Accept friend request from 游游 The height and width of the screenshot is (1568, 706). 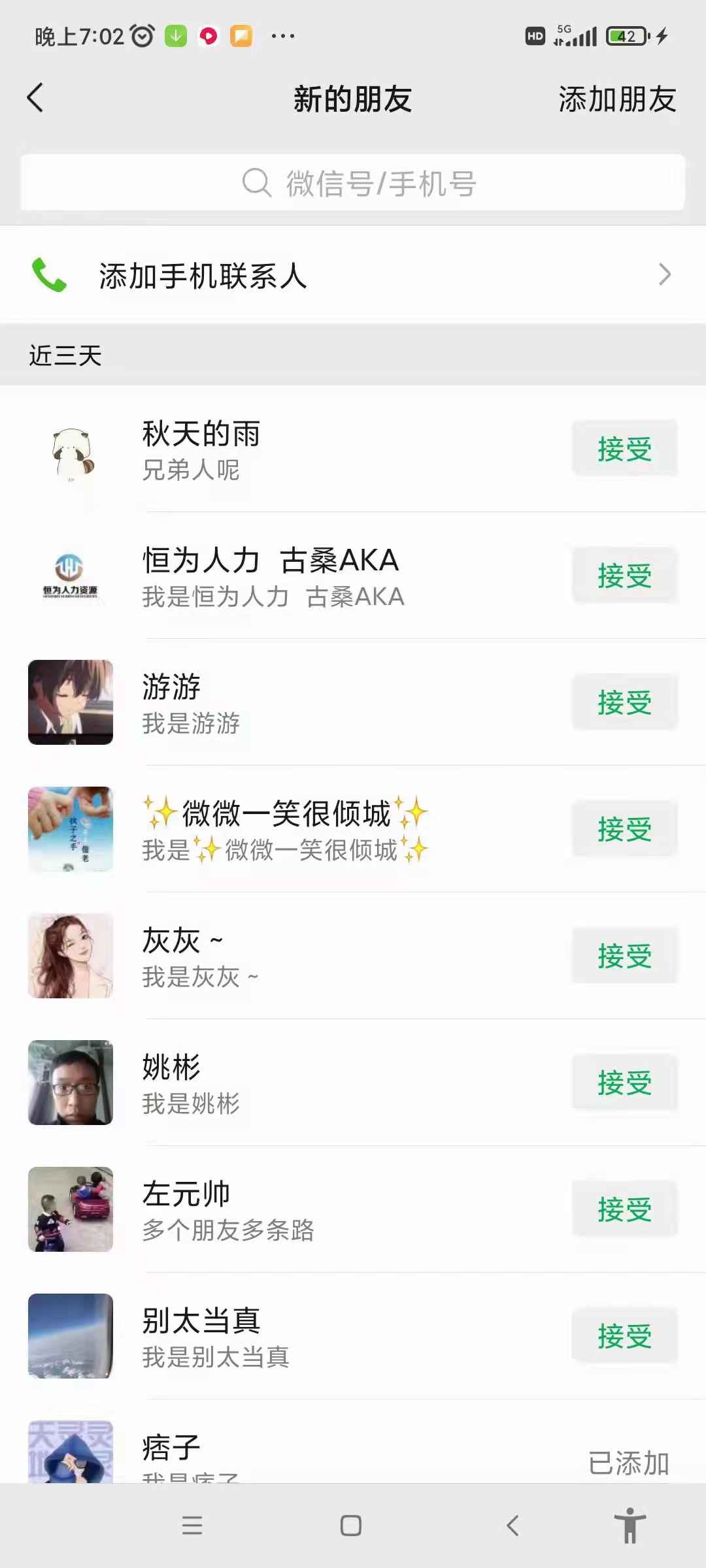pos(624,702)
